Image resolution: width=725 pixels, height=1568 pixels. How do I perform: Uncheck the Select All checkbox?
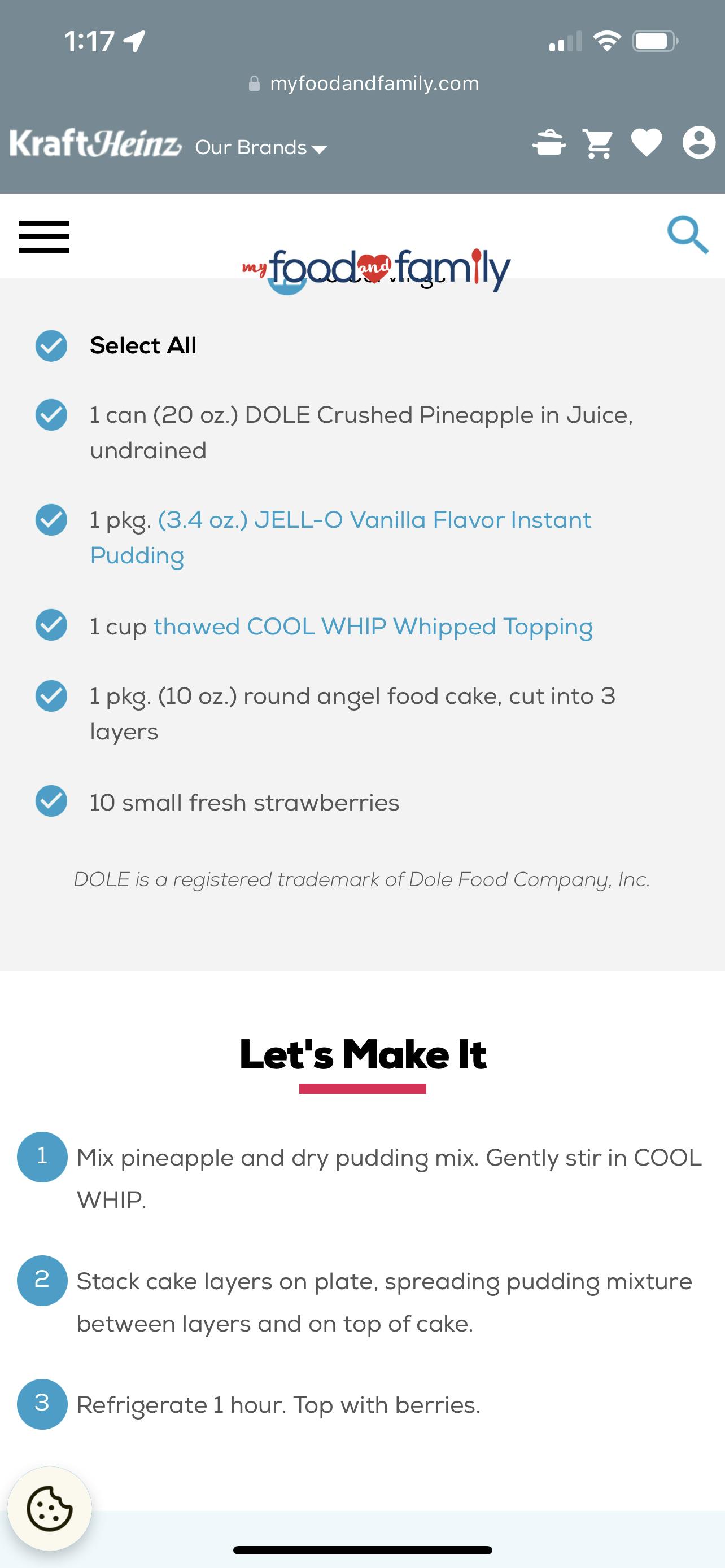pos(51,346)
